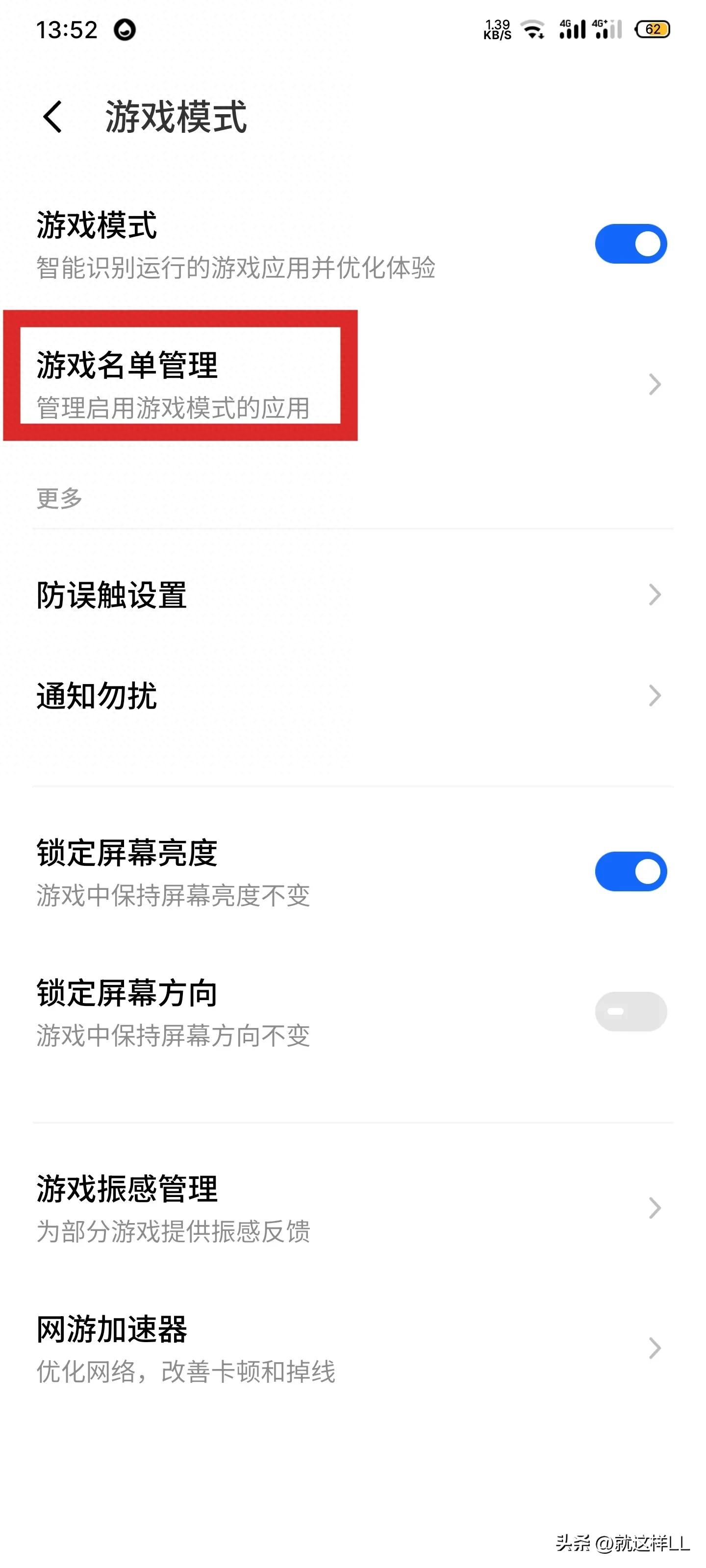Tap the second SIM 4G+ signal icon

[608, 28]
